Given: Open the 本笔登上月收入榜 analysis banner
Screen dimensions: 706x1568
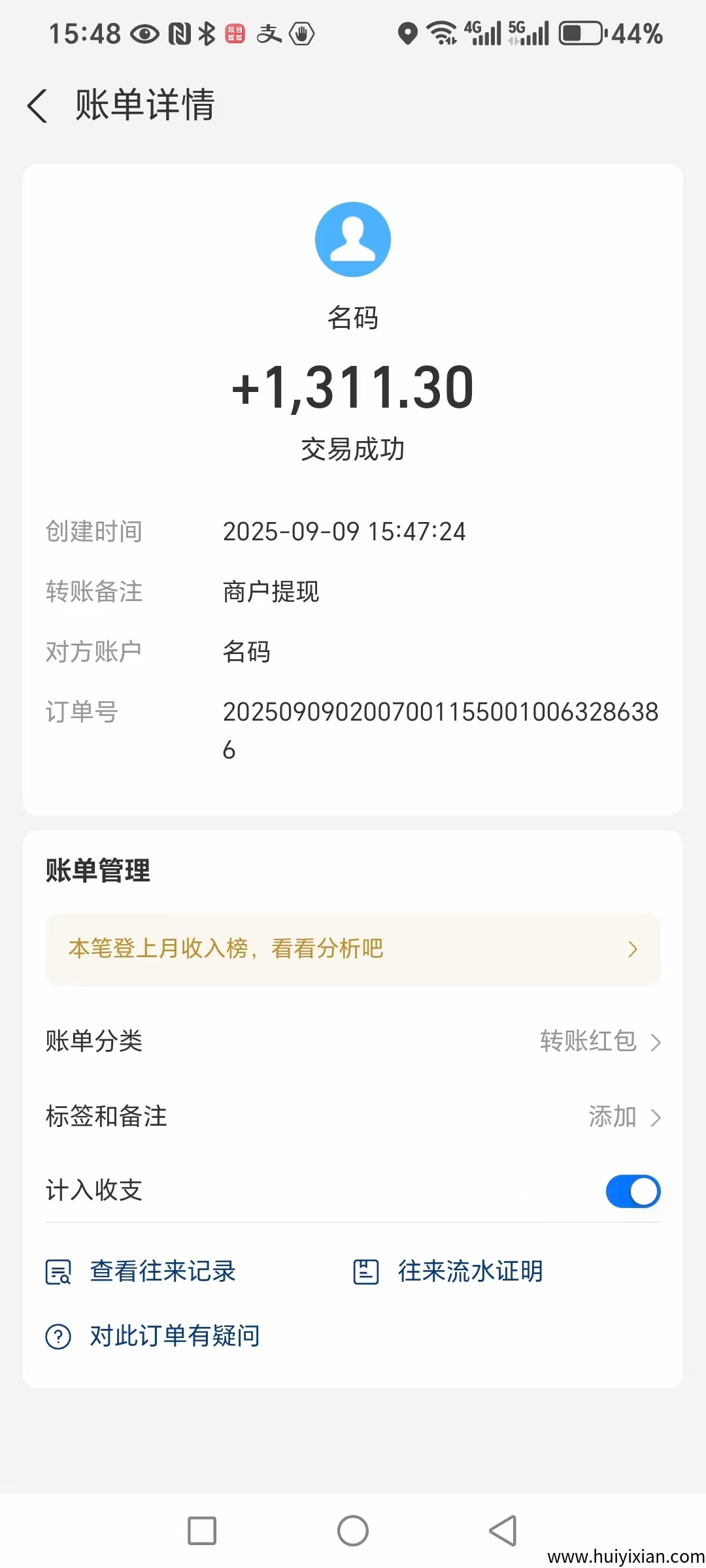Looking at the screenshot, I should click(353, 949).
